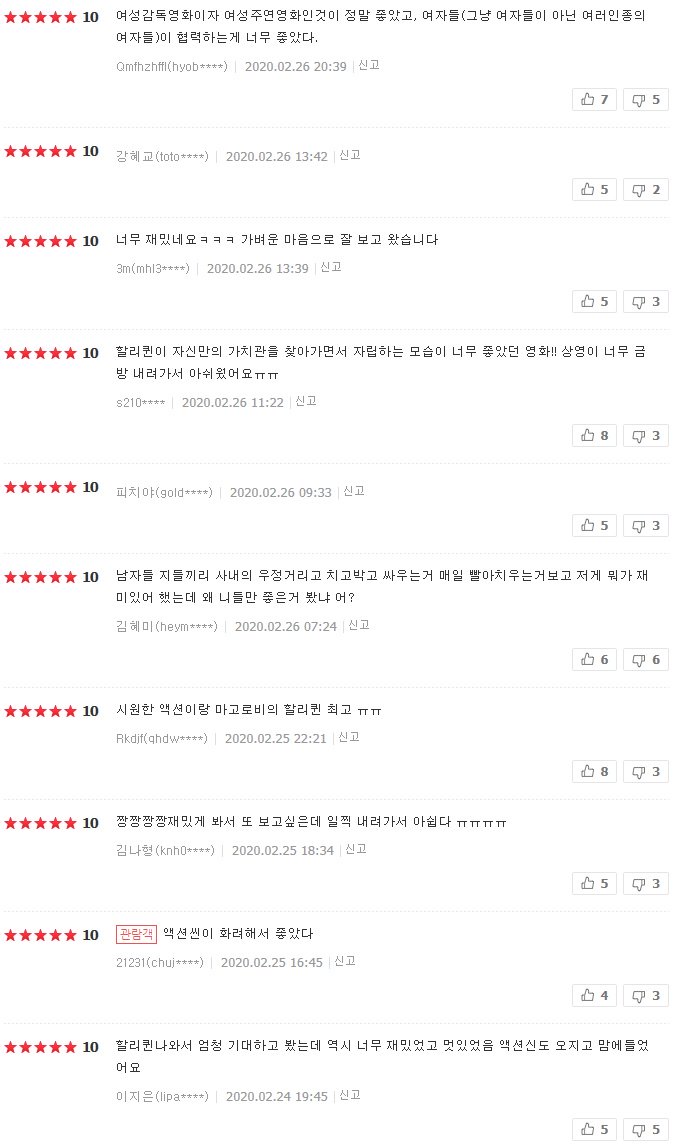Viewport: 674px width, 1147px height.
Task: Like the review by s210****
Action: (594, 435)
